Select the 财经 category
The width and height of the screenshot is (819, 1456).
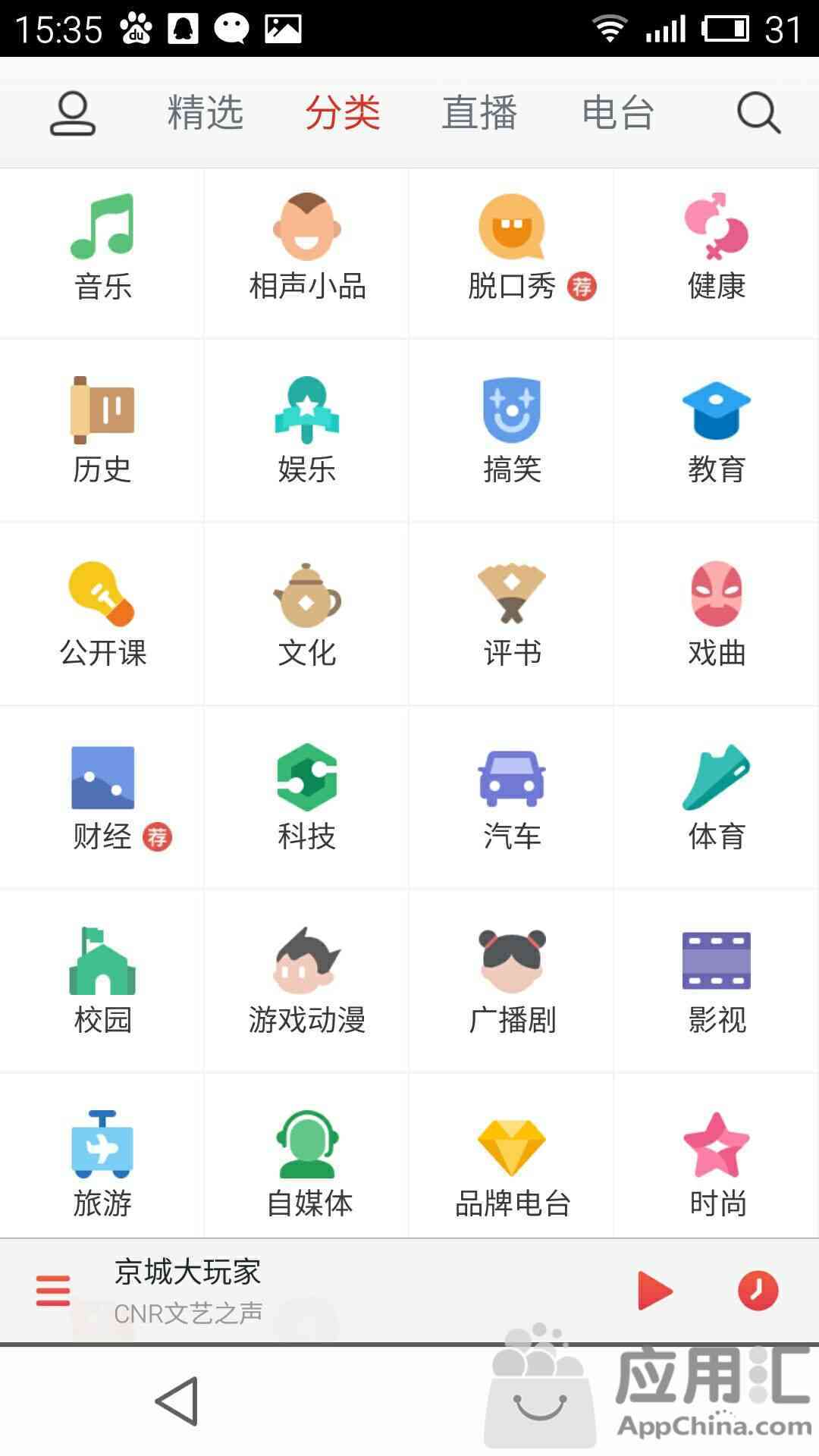[x=102, y=797]
